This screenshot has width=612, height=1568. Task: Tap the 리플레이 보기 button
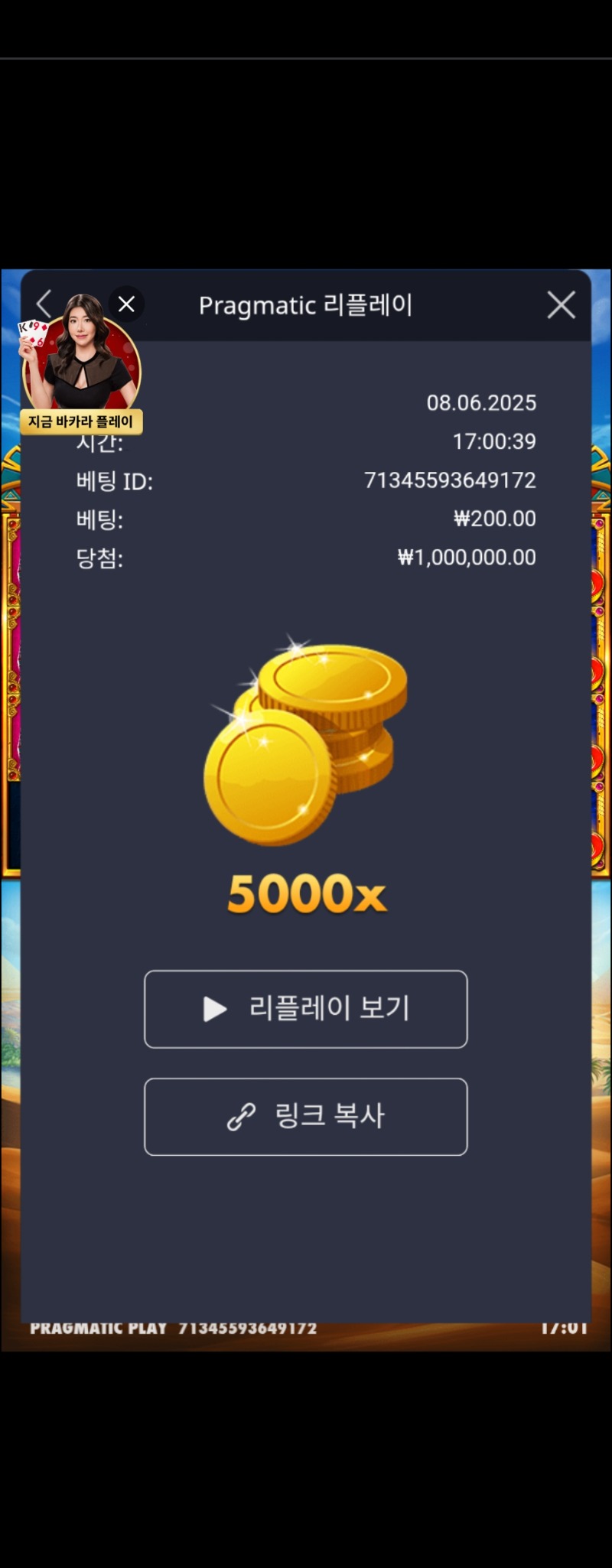306,1009
